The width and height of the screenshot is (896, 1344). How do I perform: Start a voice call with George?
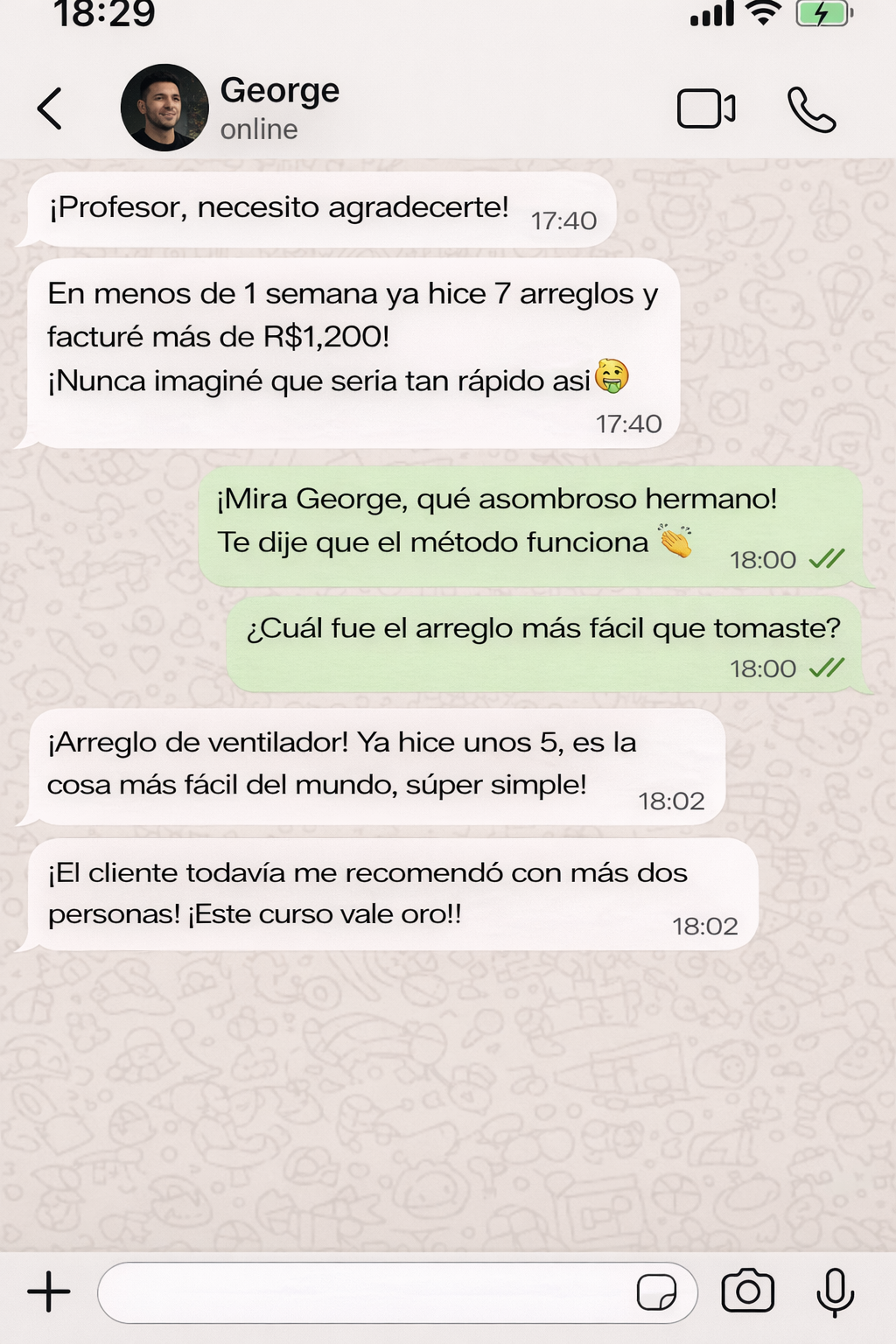[811, 109]
